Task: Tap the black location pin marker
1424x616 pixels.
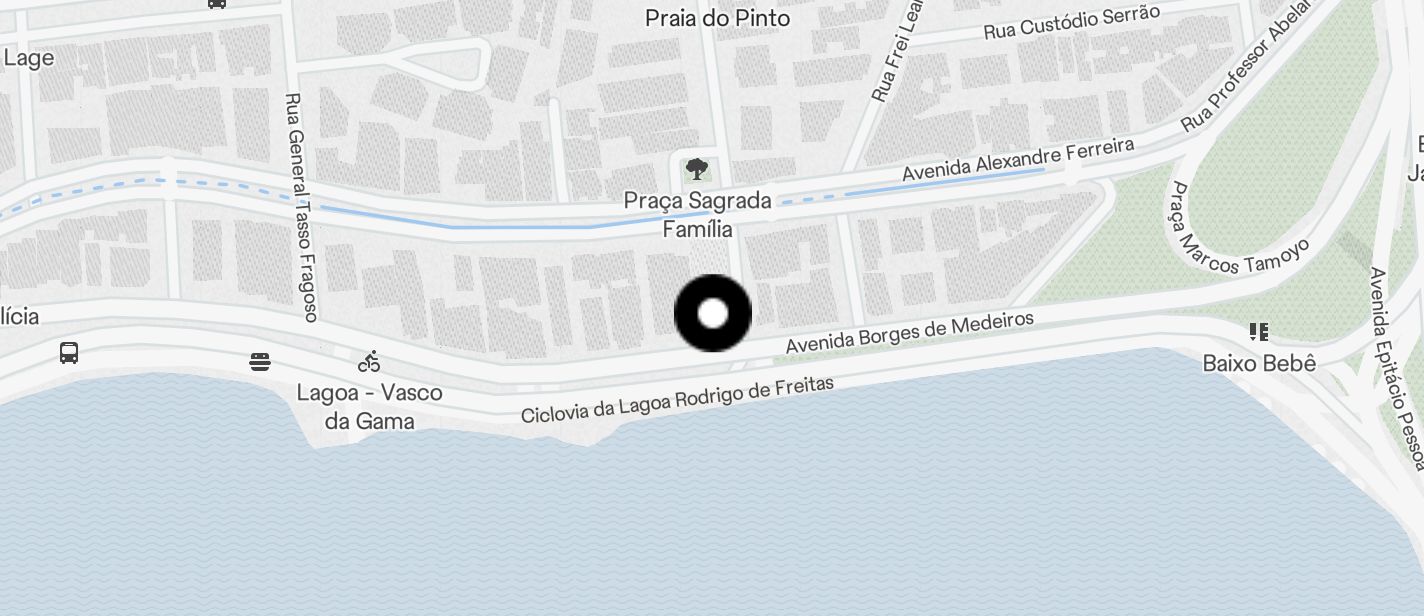Action: click(x=713, y=314)
